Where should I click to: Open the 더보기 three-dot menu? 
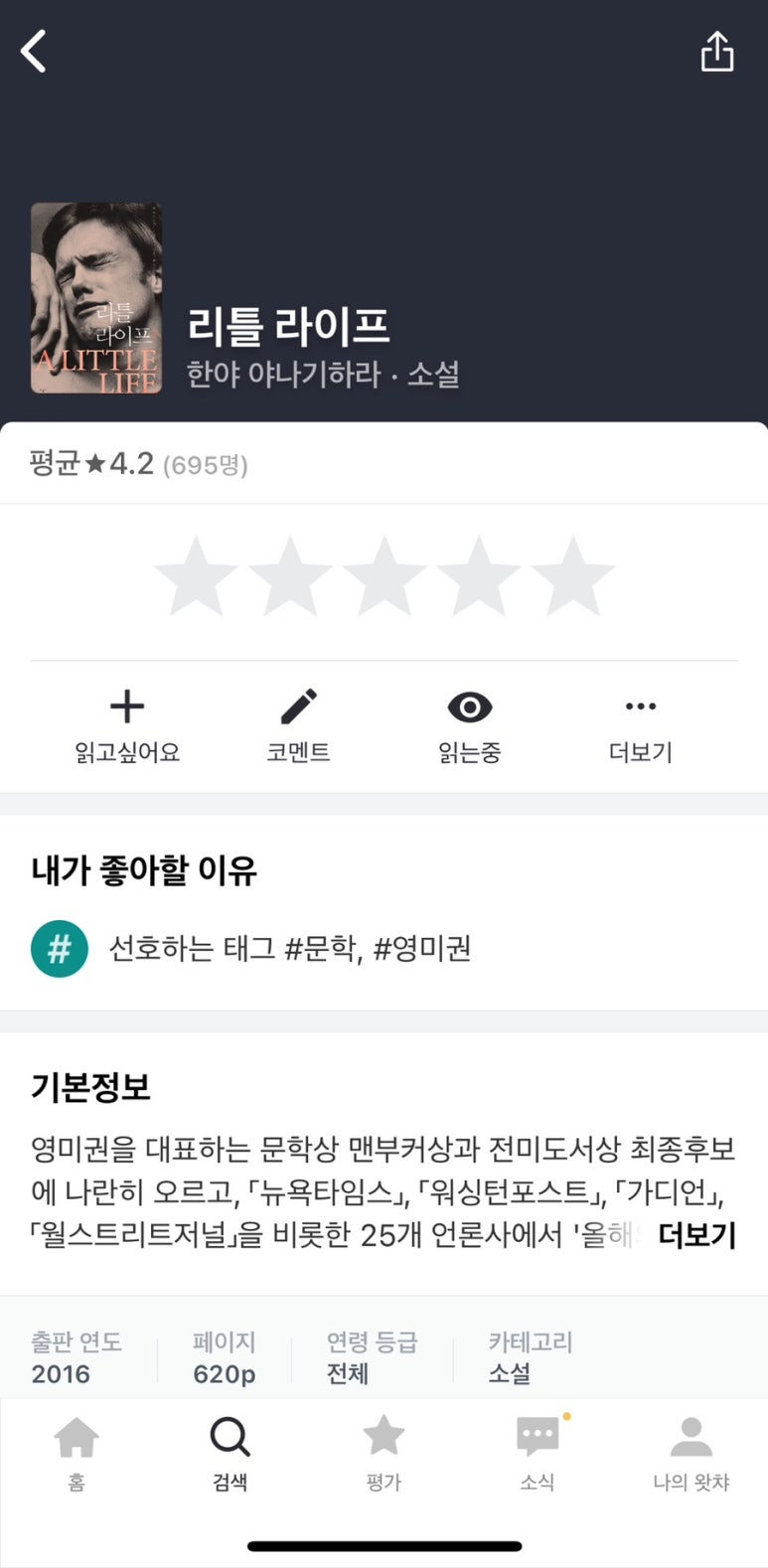point(641,726)
